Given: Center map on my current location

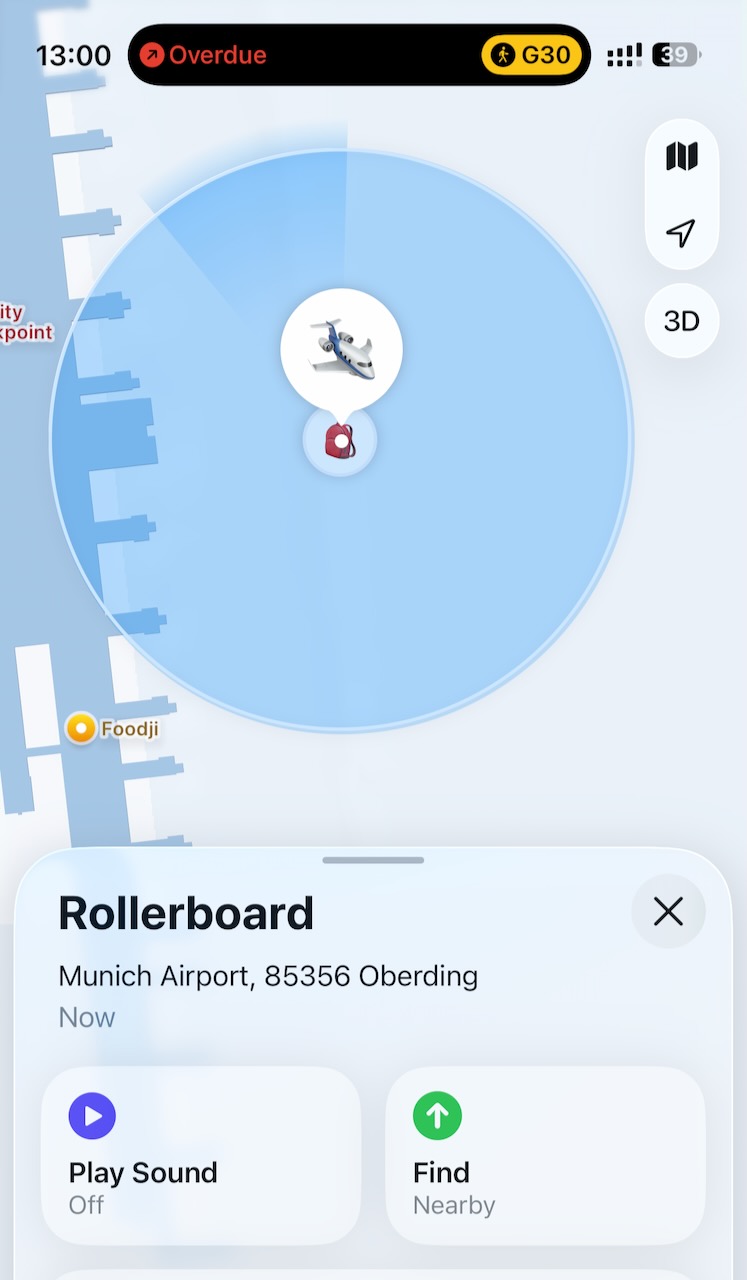Looking at the screenshot, I should pyautogui.click(x=681, y=233).
